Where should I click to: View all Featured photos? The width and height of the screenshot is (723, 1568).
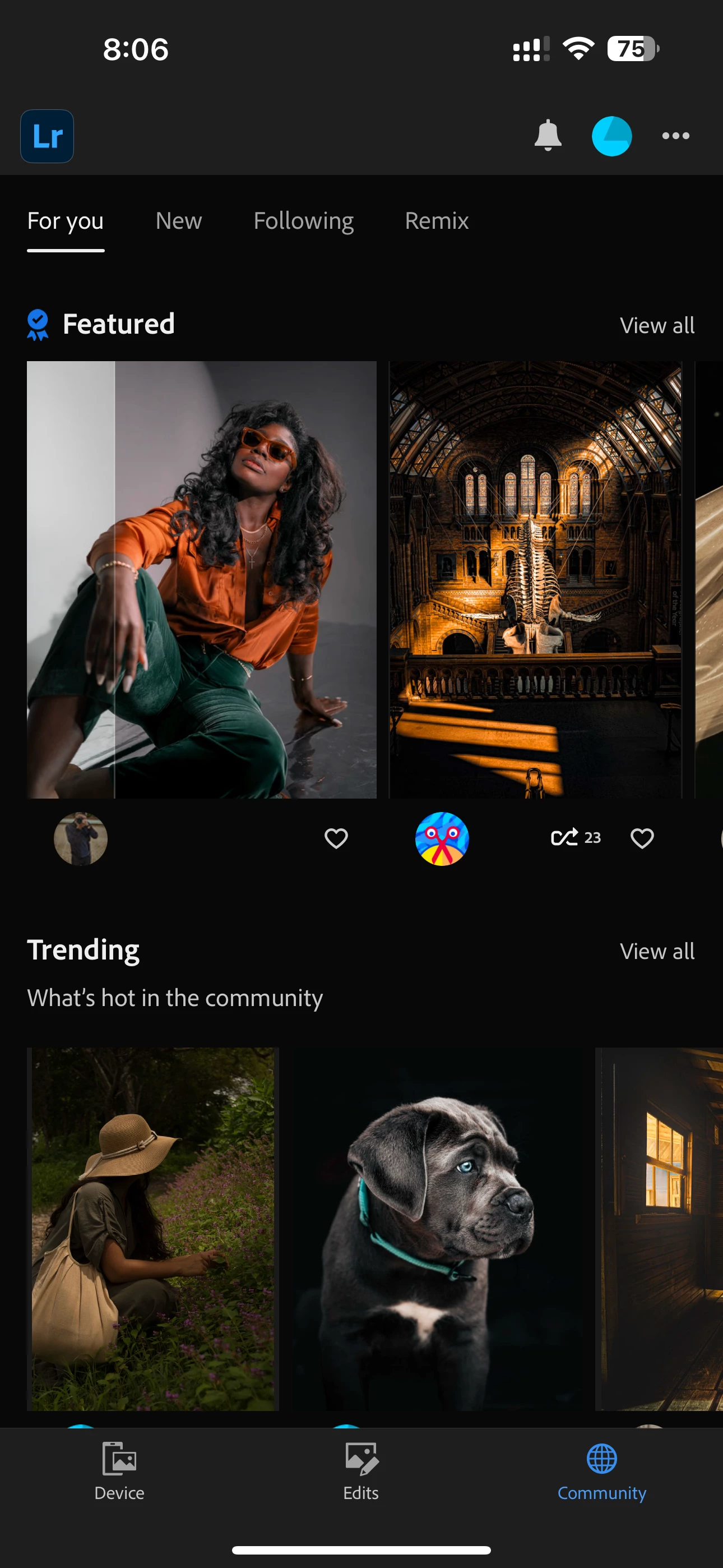657,326
